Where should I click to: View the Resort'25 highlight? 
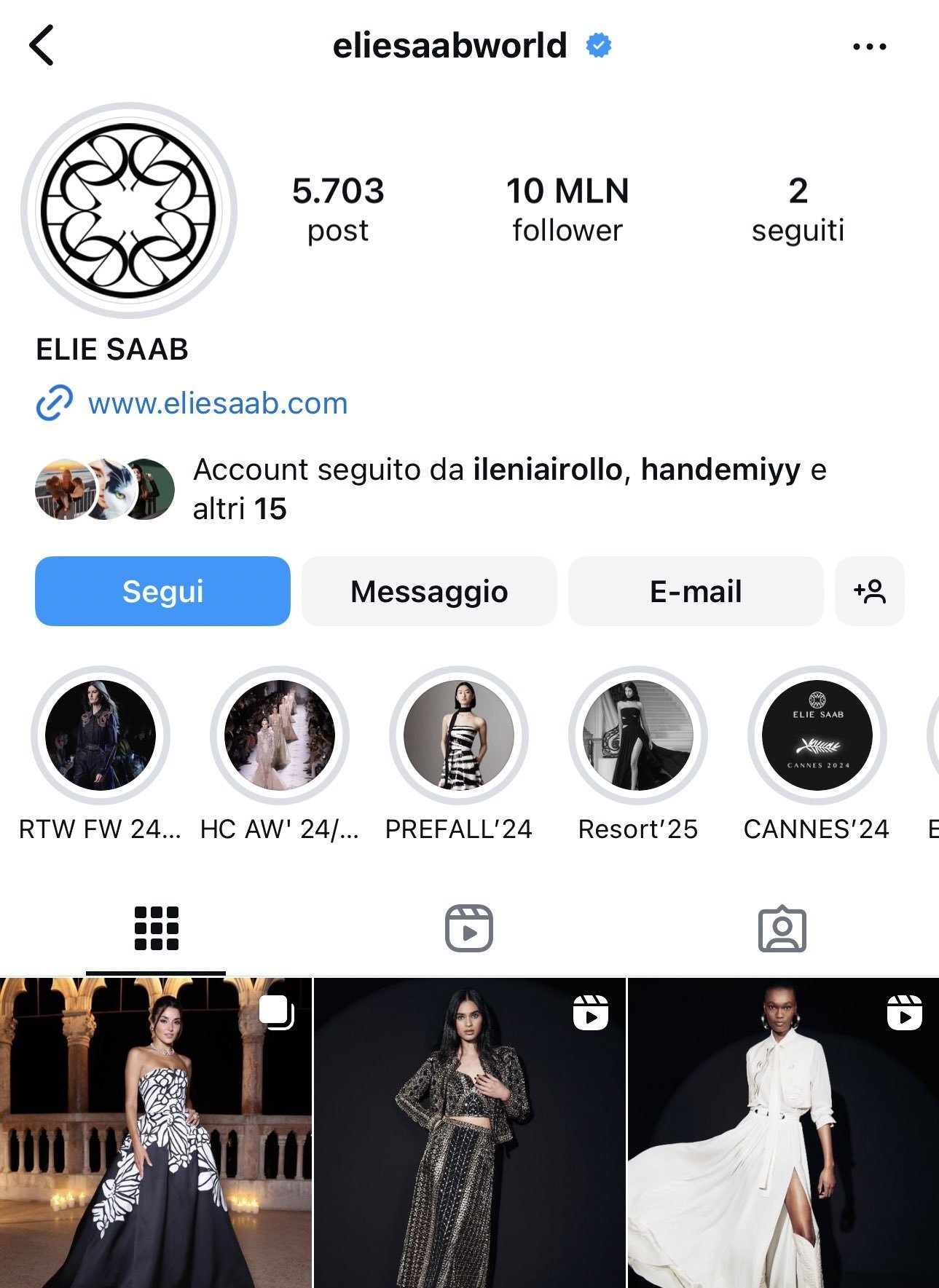tap(638, 735)
